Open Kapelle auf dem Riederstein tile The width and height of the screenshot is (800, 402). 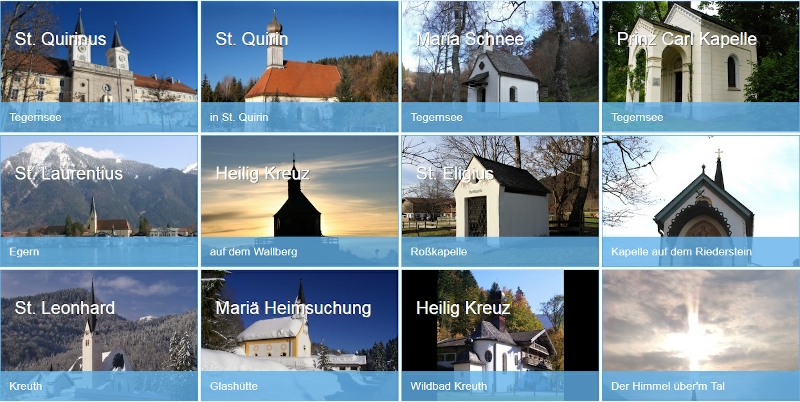click(x=700, y=200)
